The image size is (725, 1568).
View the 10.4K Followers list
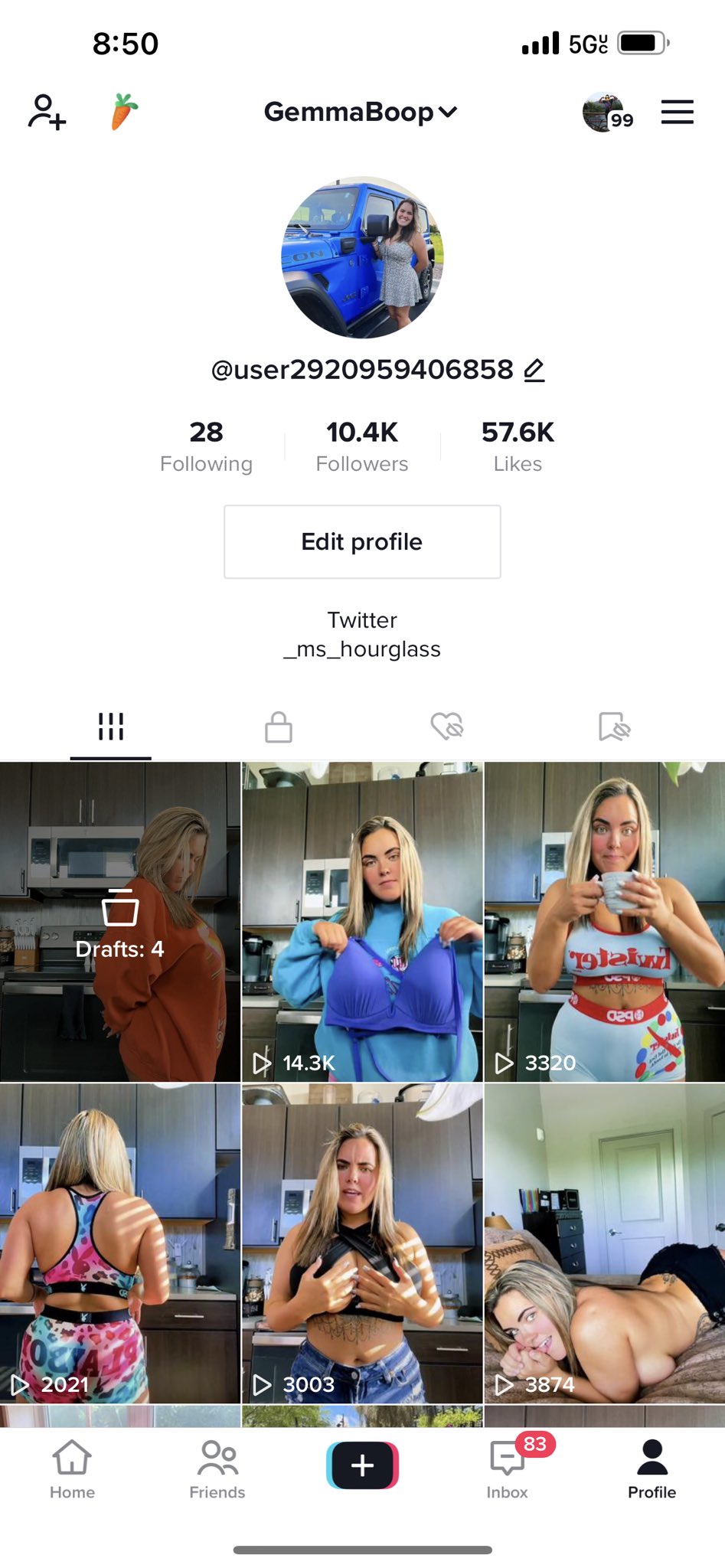362,447
